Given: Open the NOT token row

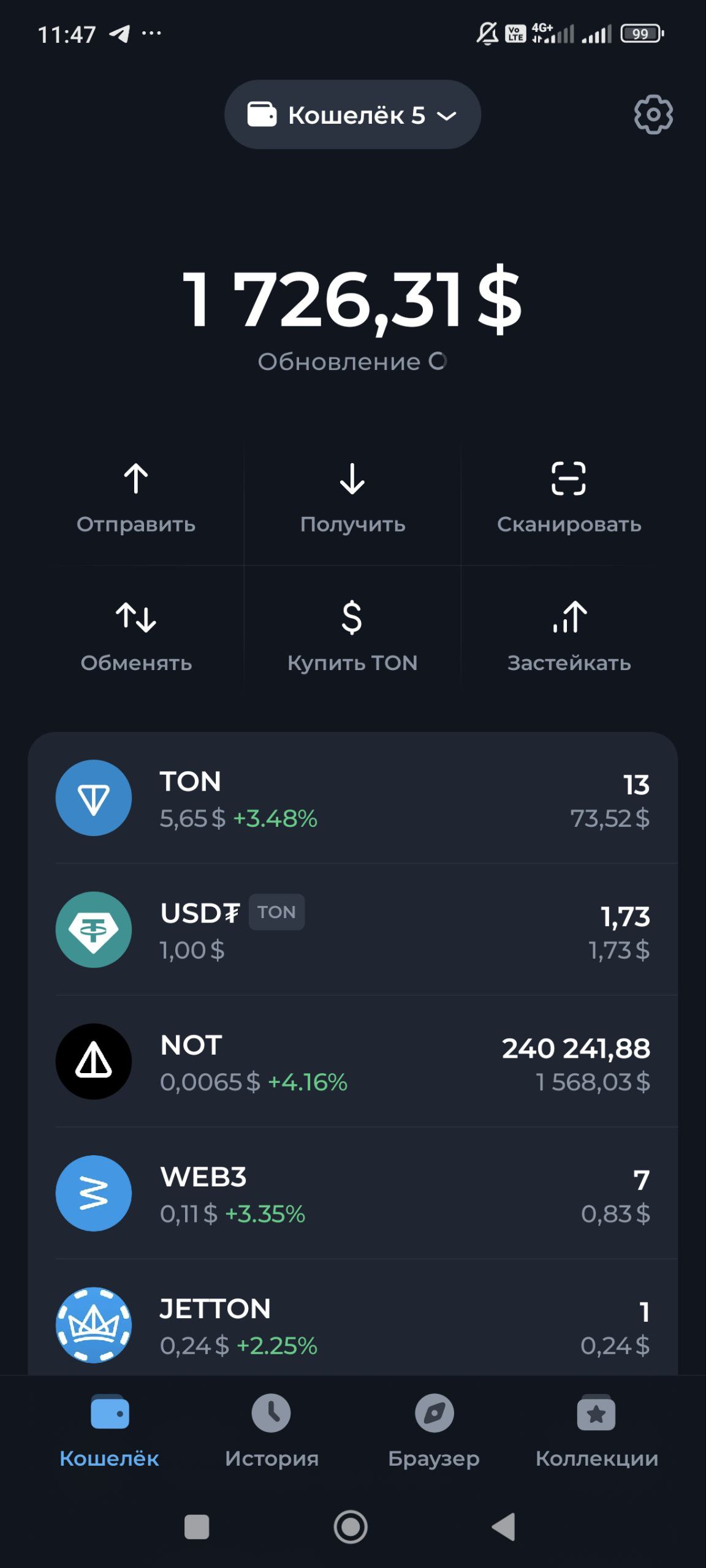Looking at the screenshot, I should pyautogui.click(x=352, y=1061).
